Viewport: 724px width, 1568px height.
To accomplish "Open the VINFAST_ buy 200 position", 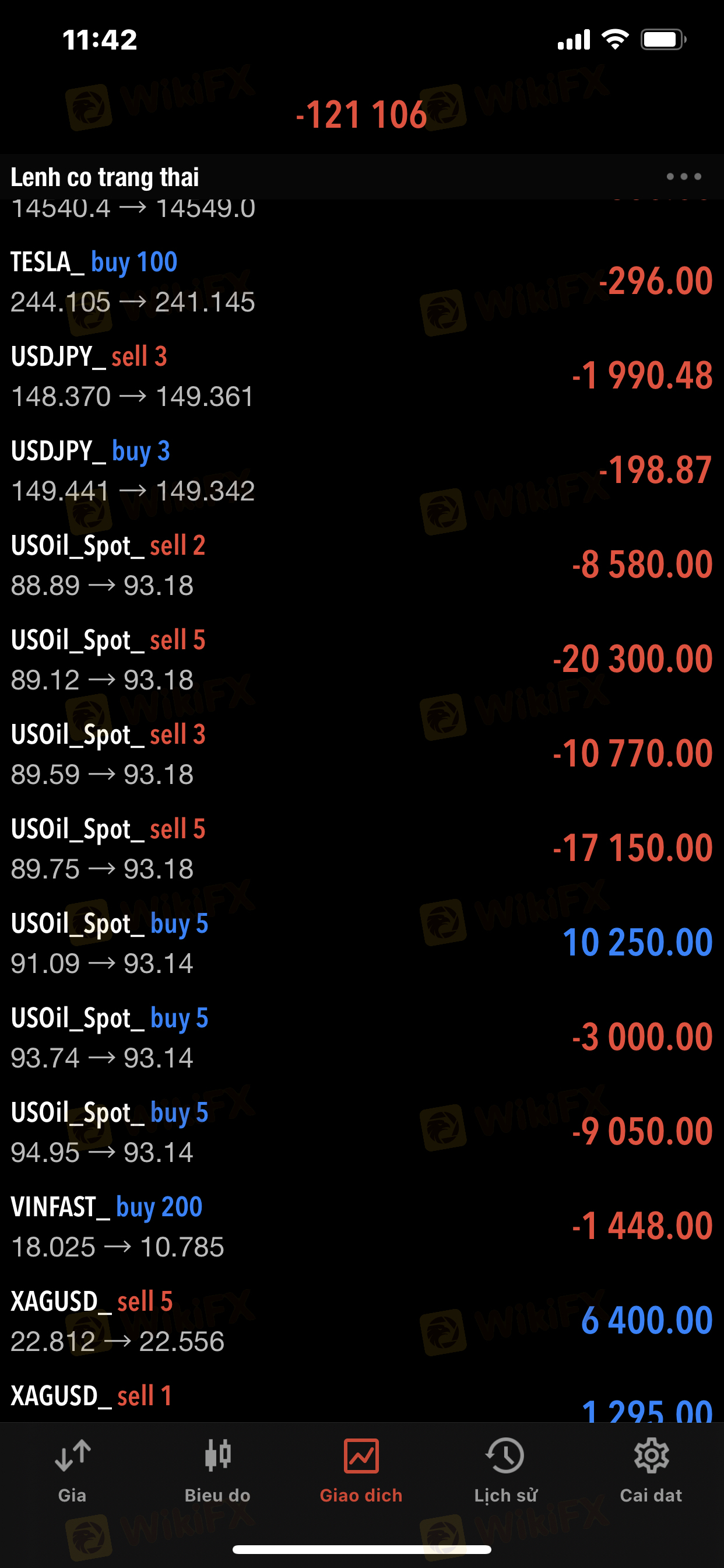I will [362, 1227].
